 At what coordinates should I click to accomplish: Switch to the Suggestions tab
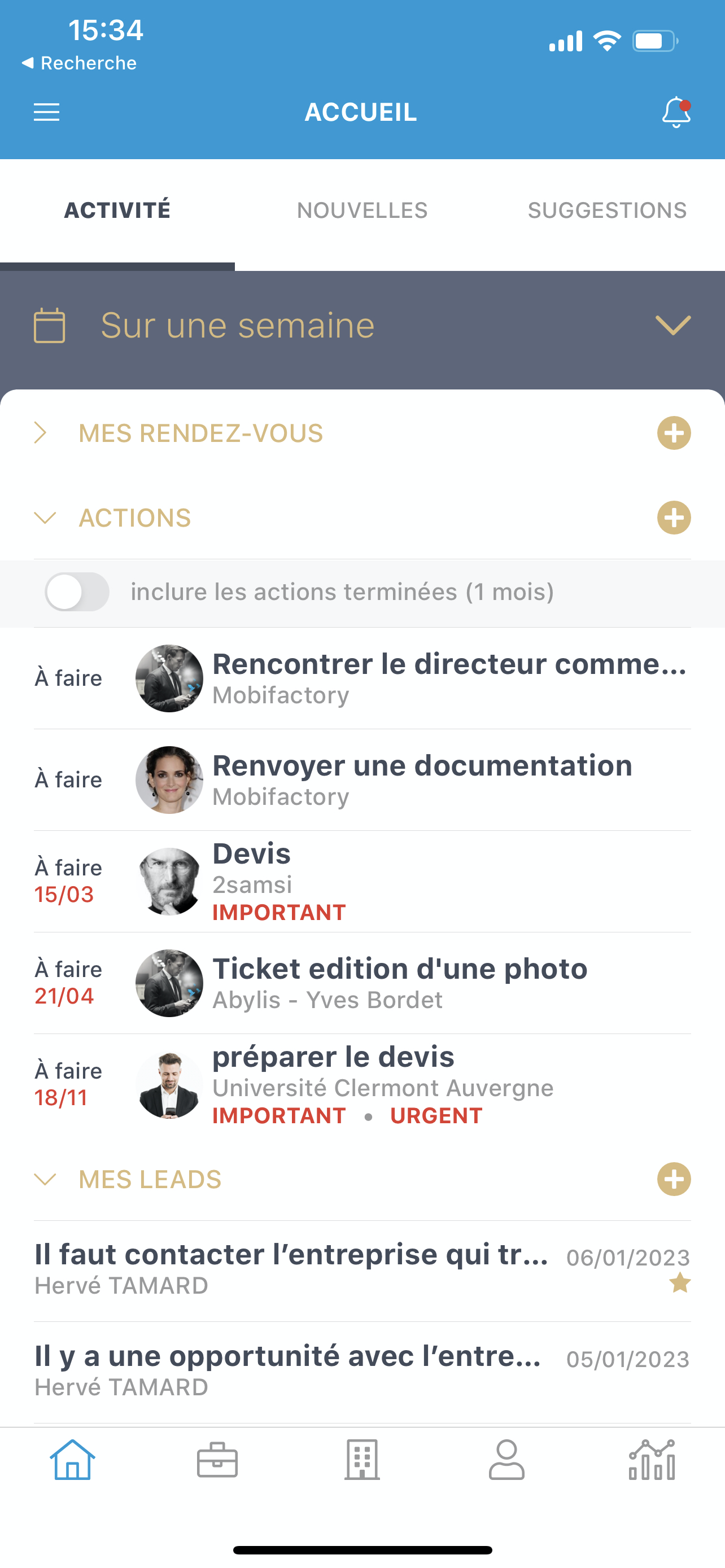pos(607,211)
